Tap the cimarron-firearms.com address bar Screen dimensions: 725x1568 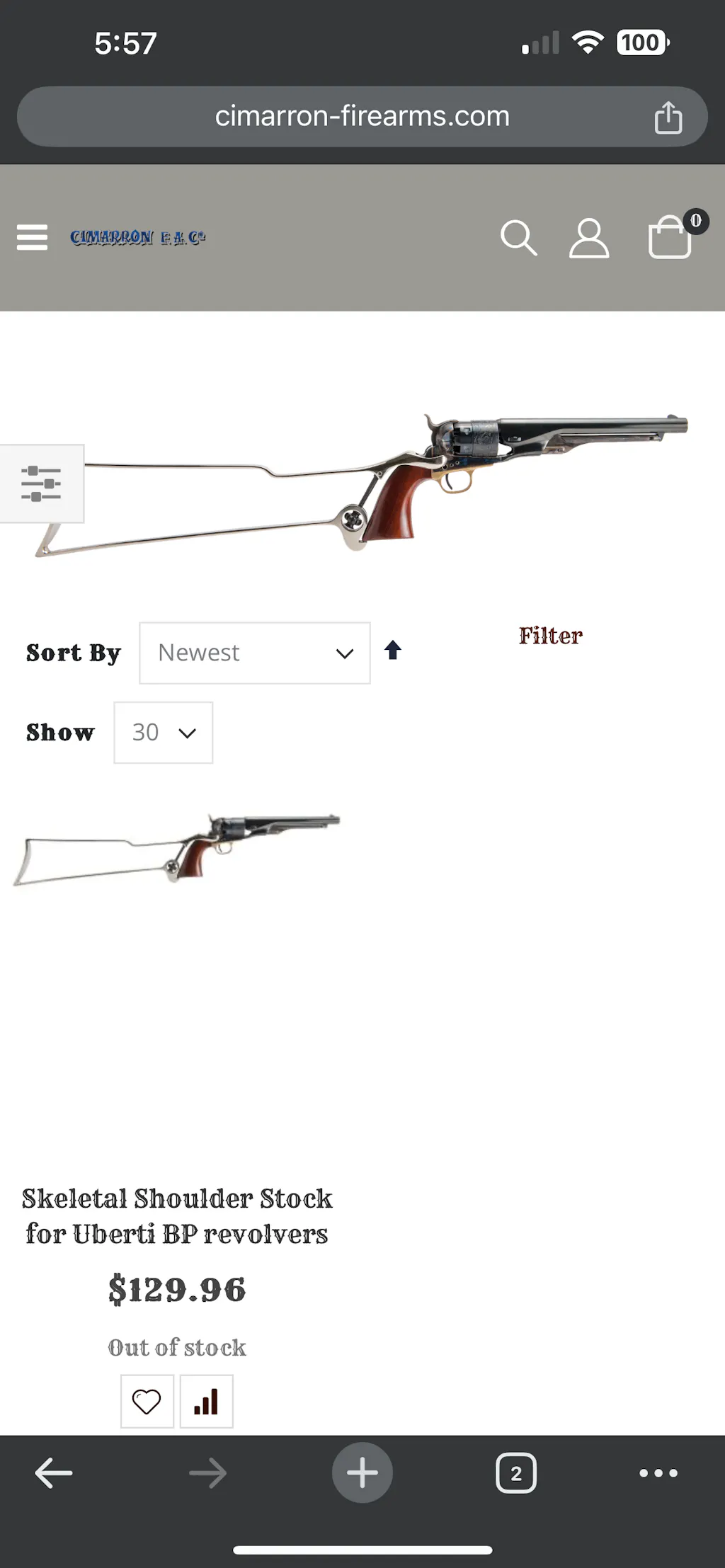362,117
